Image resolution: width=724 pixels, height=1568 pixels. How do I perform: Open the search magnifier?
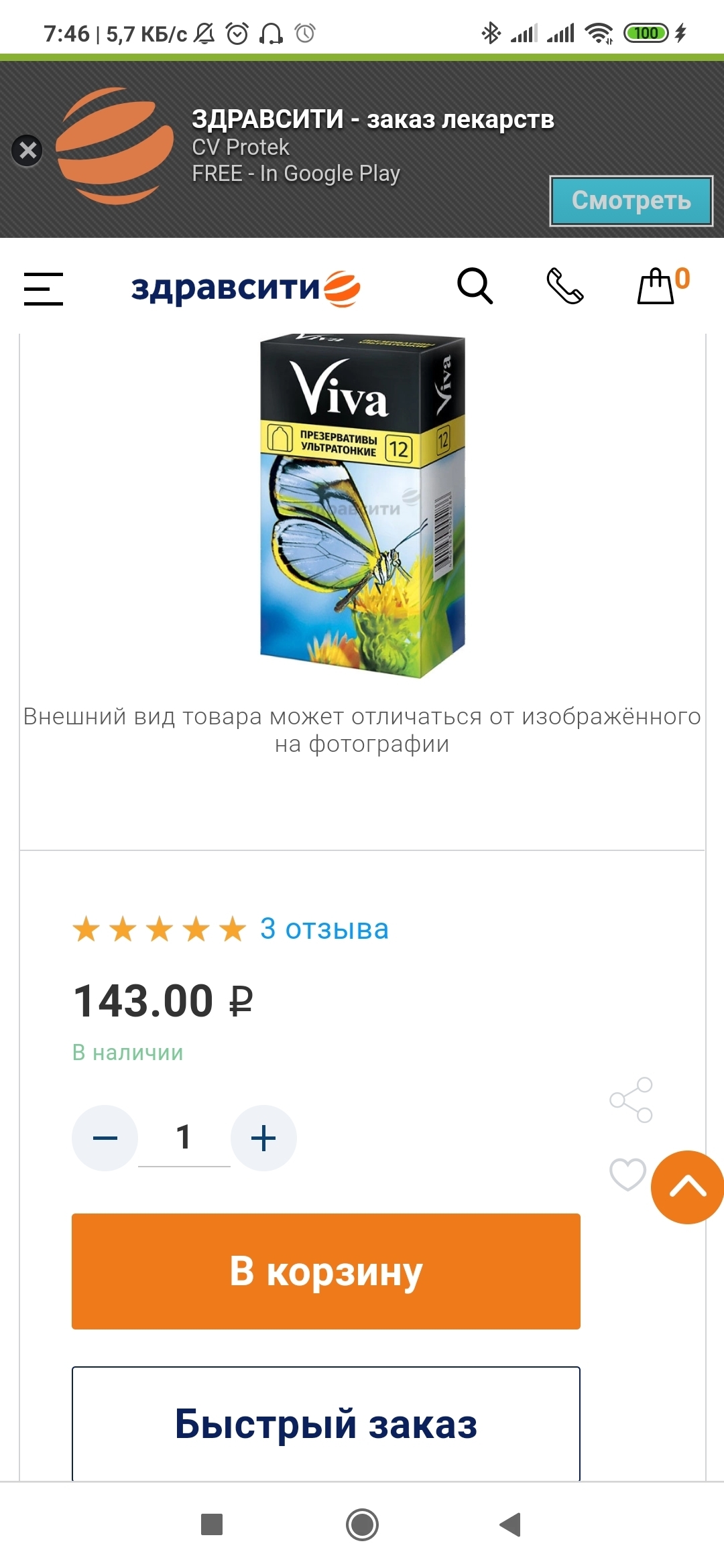475,286
